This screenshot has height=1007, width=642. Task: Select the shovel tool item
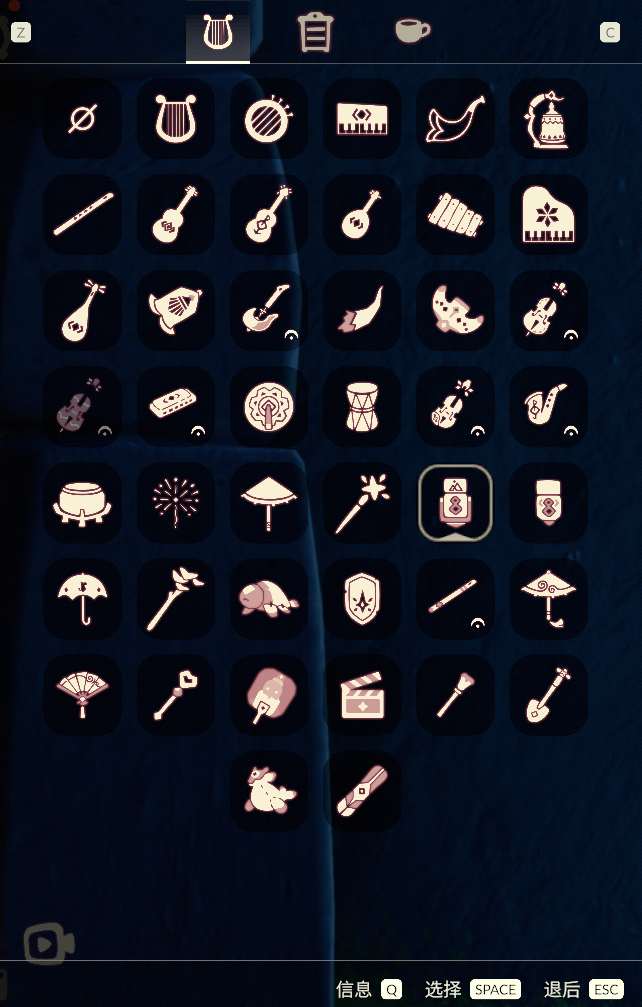pos(548,695)
